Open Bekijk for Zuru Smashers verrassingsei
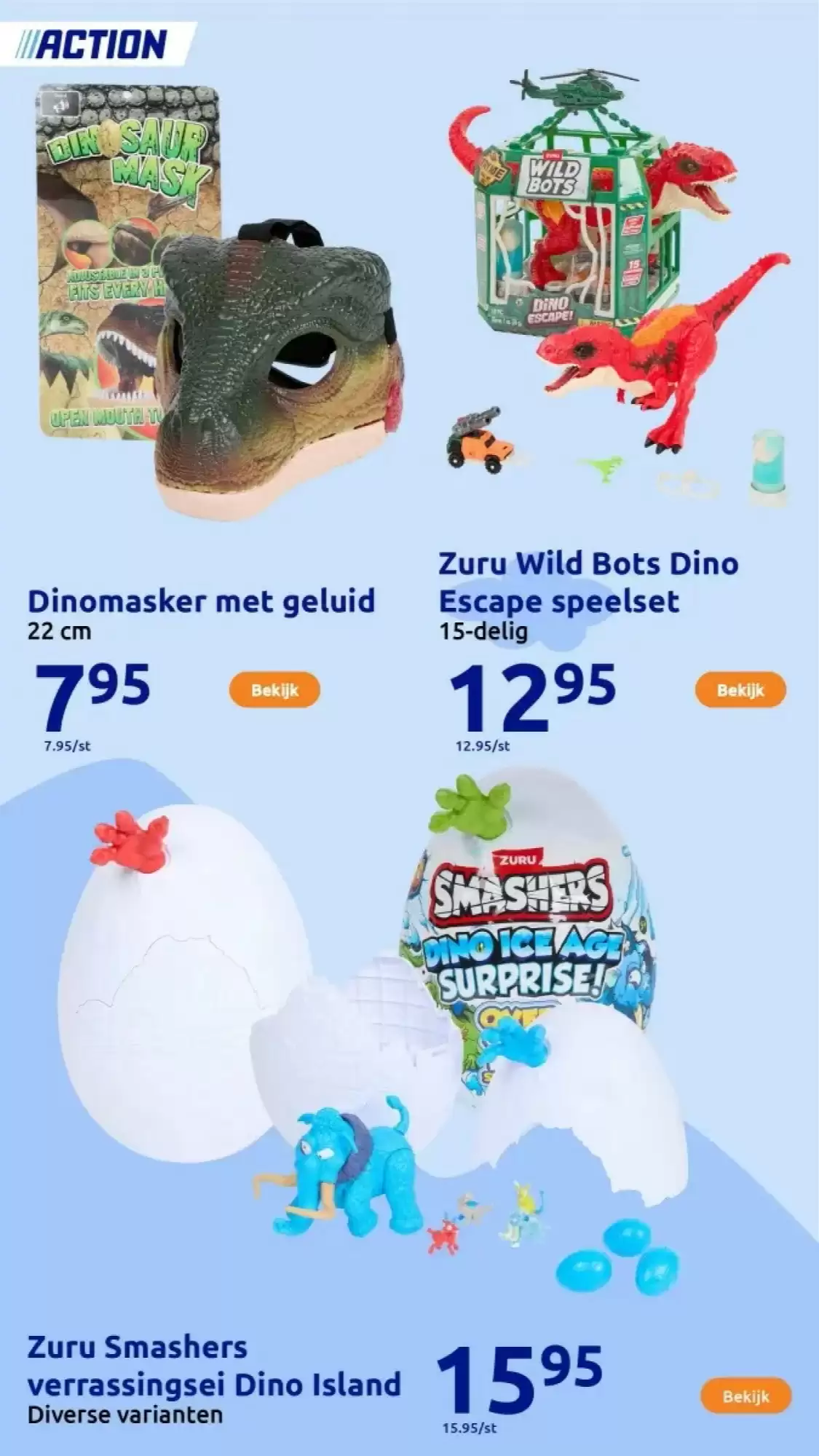This screenshot has height=1456, width=819. tap(745, 1396)
